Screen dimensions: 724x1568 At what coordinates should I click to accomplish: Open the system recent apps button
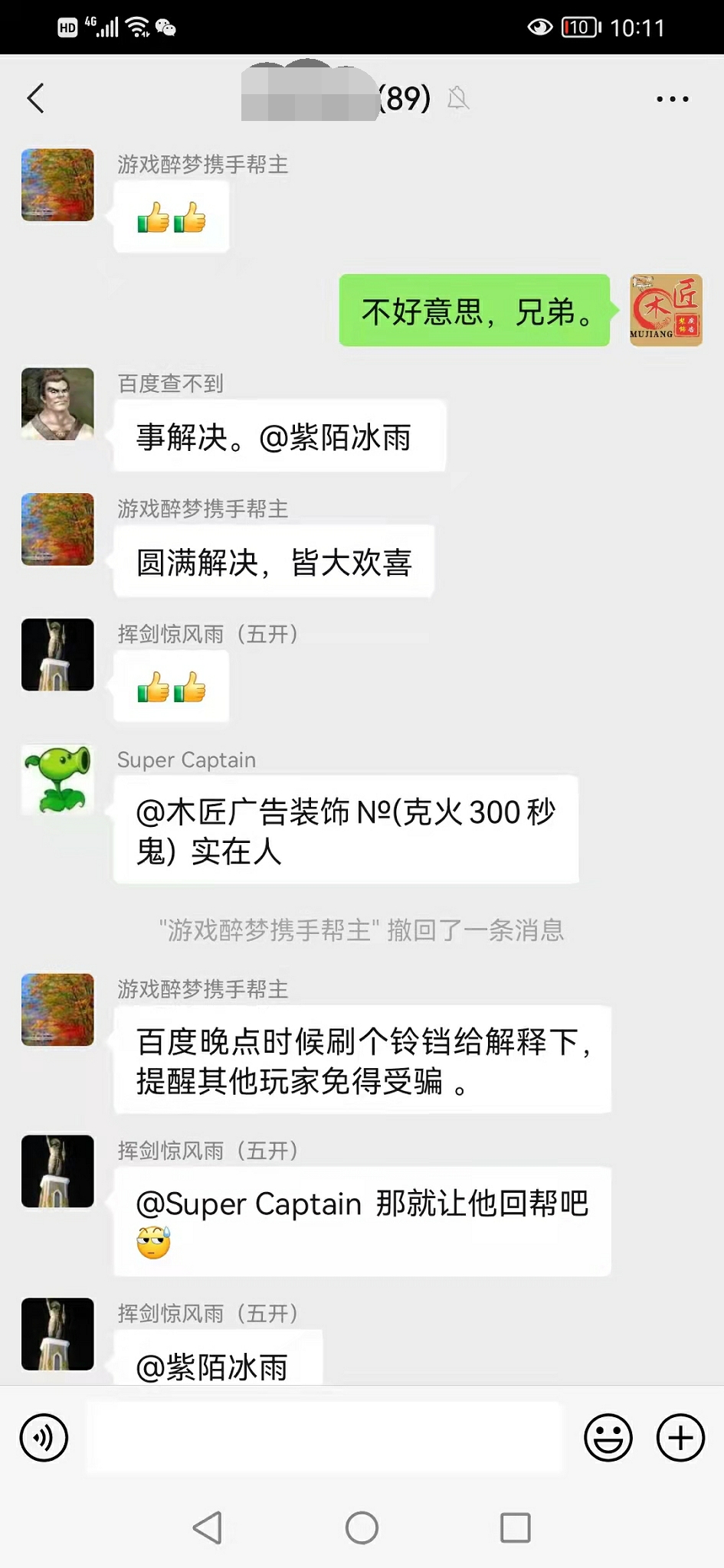pyautogui.click(x=515, y=1528)
